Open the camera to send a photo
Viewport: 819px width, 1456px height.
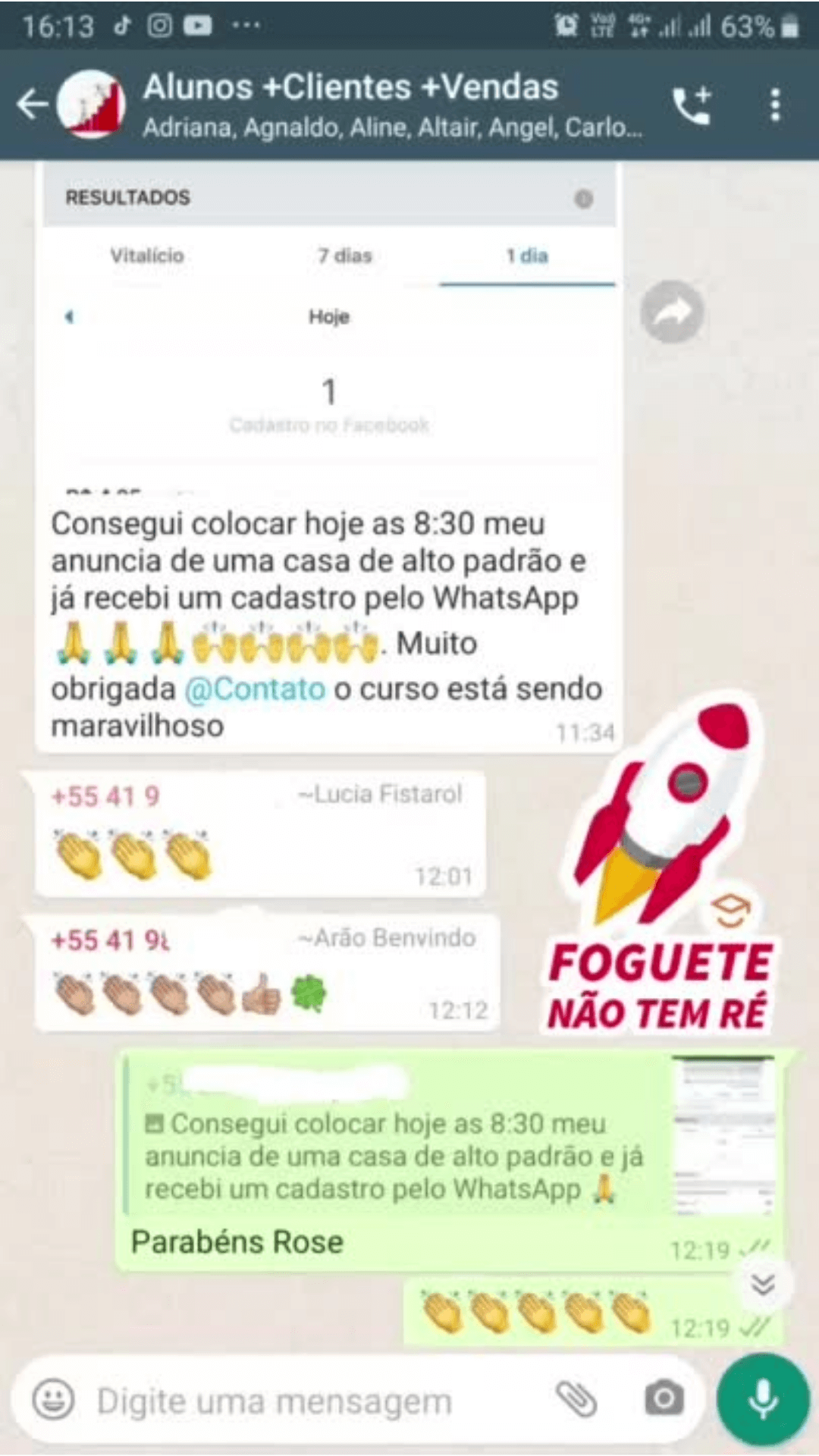pyautogui.click(x=664, y=1399)
